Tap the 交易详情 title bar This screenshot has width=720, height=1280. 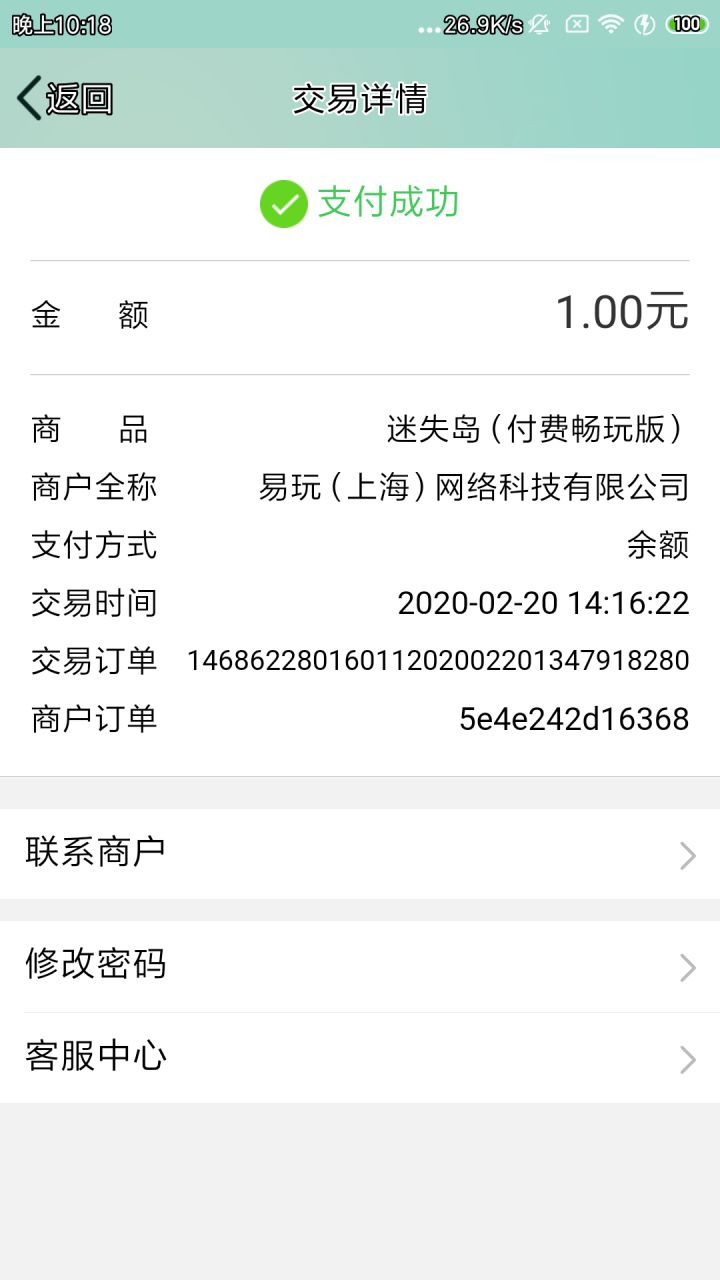[x=360, y=99]
